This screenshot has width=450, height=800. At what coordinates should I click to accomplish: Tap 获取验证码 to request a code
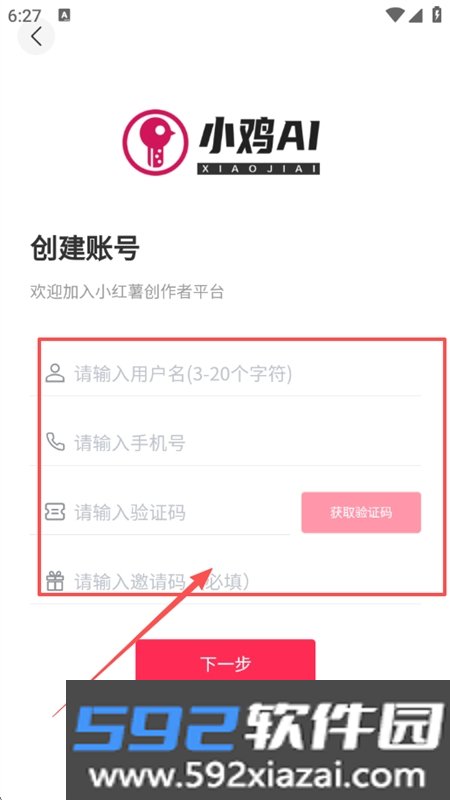coord(361,512)
